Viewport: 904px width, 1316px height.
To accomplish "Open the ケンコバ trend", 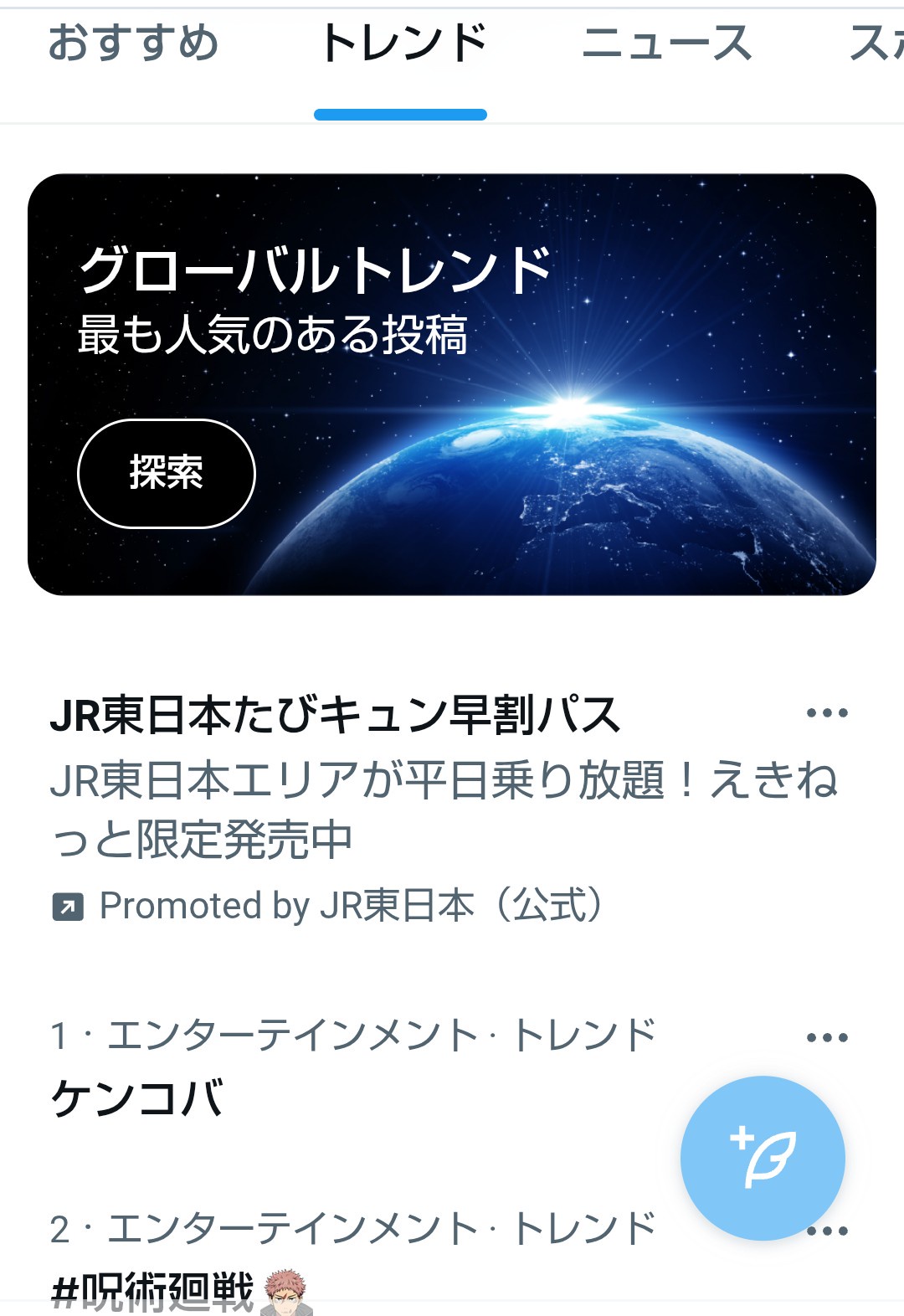I will 138,1098.
